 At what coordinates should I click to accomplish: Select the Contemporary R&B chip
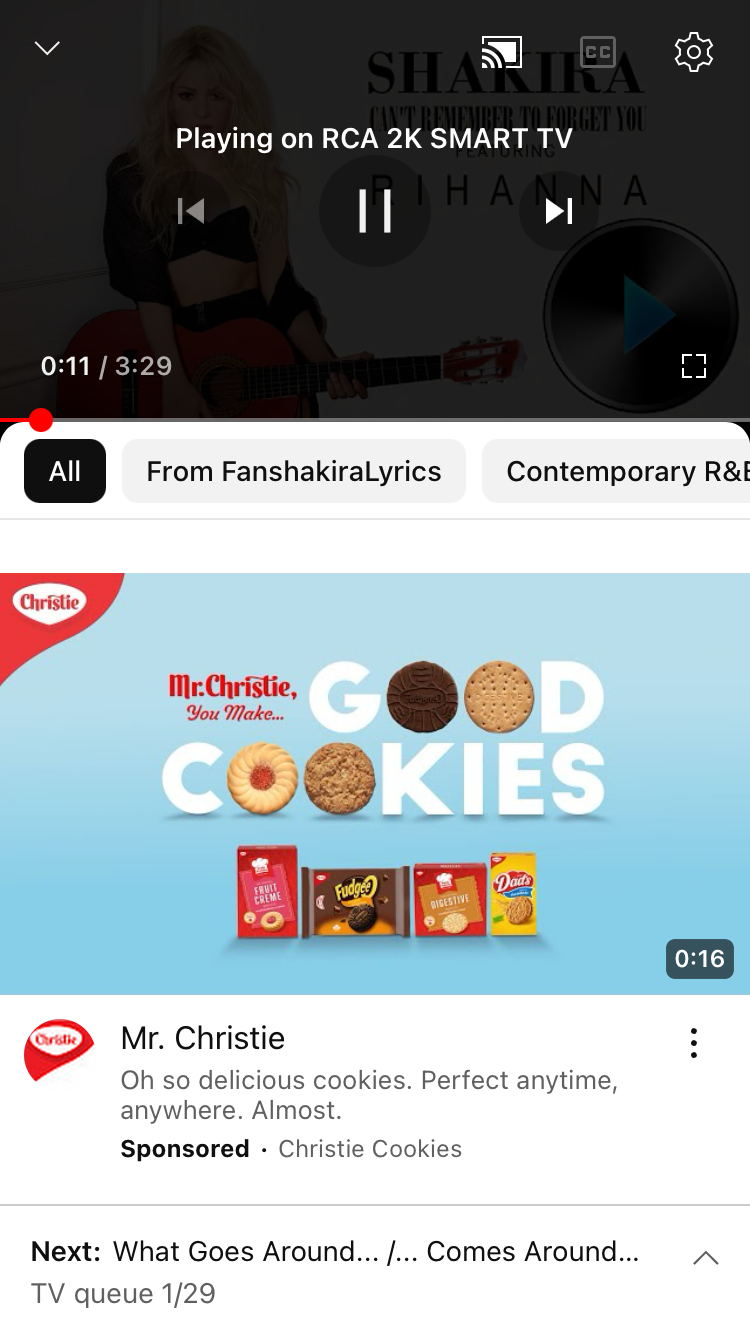(620, 471)
